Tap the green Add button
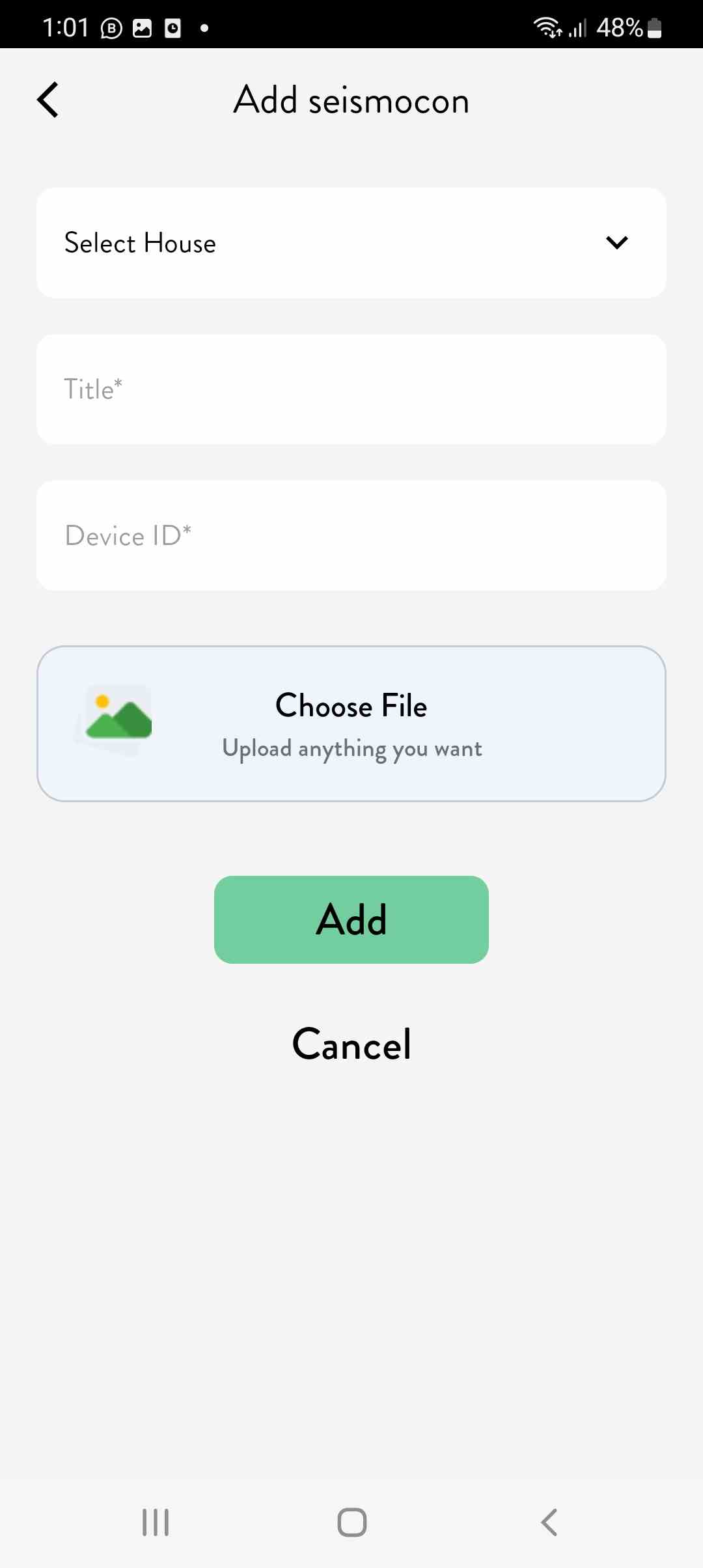 [x=351, y=919]
